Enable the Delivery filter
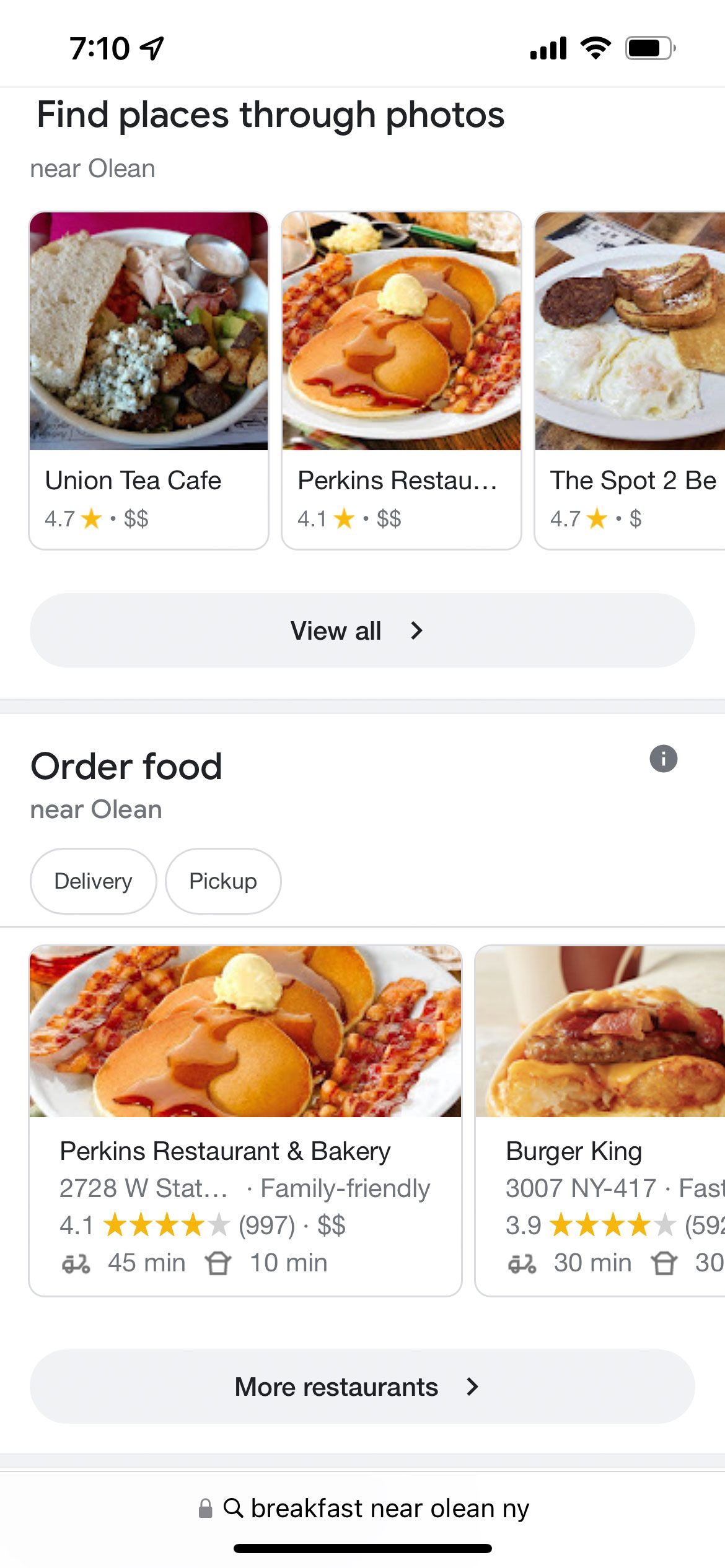Viewport: 725px width, 1568px height. (x=92, y=881)
